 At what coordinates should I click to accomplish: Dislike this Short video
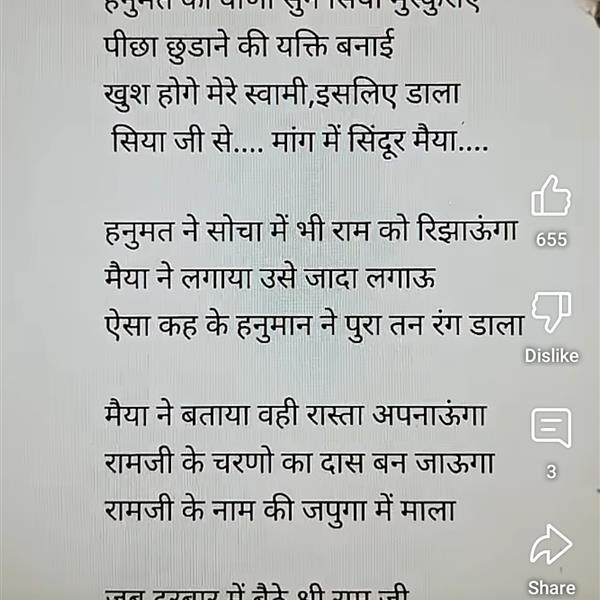coord(551,313)
